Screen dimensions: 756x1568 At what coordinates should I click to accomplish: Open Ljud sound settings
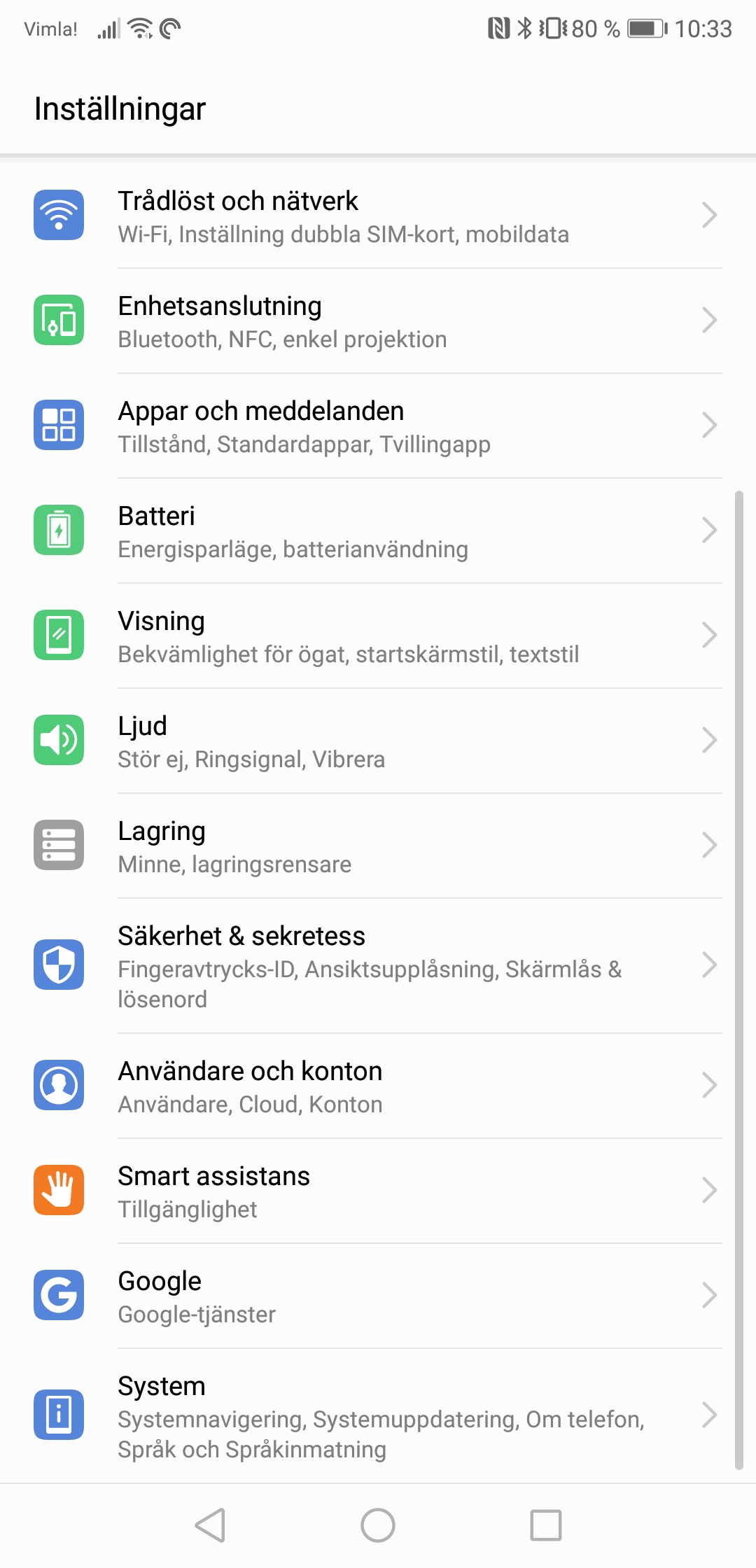(x=378, y=741)
